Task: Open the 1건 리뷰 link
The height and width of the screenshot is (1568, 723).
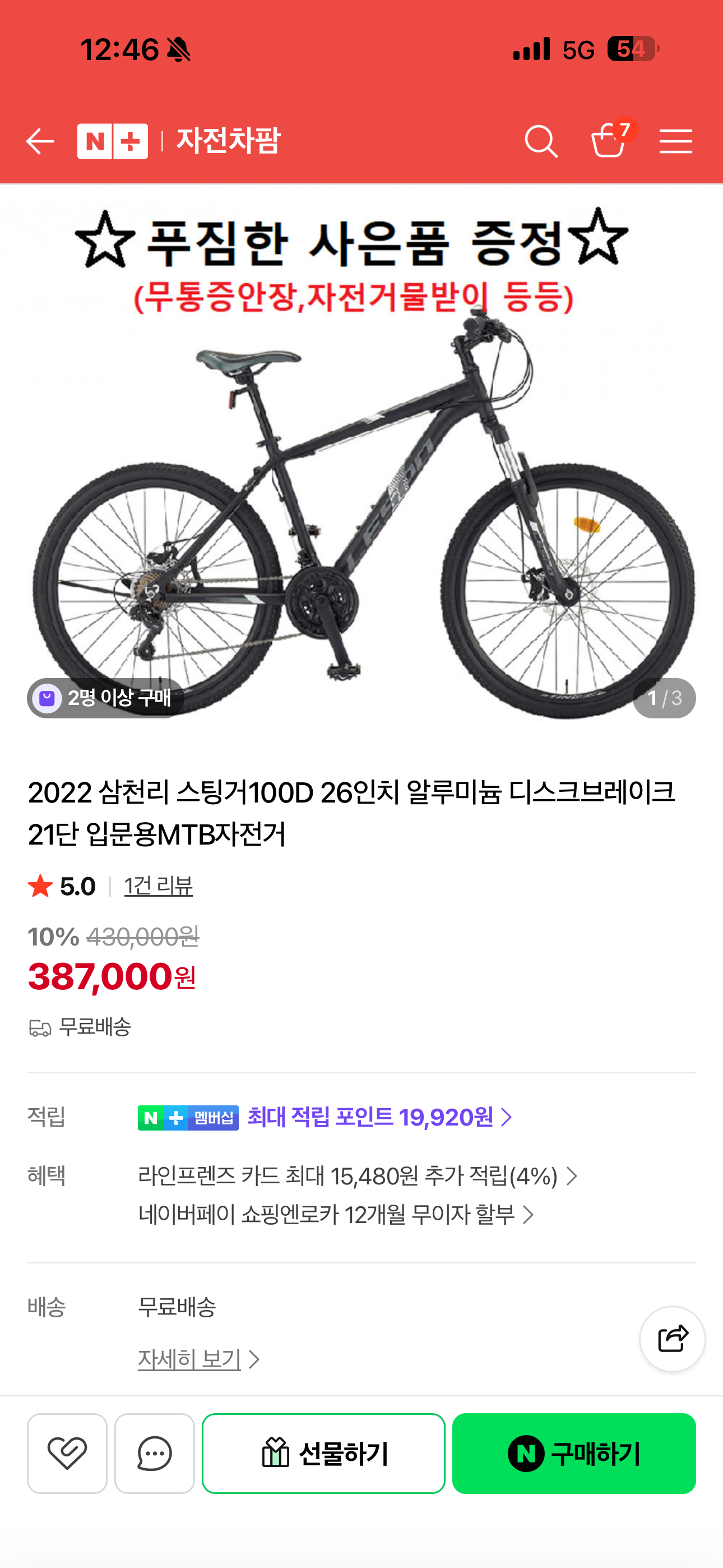Action: click(158, 886)
